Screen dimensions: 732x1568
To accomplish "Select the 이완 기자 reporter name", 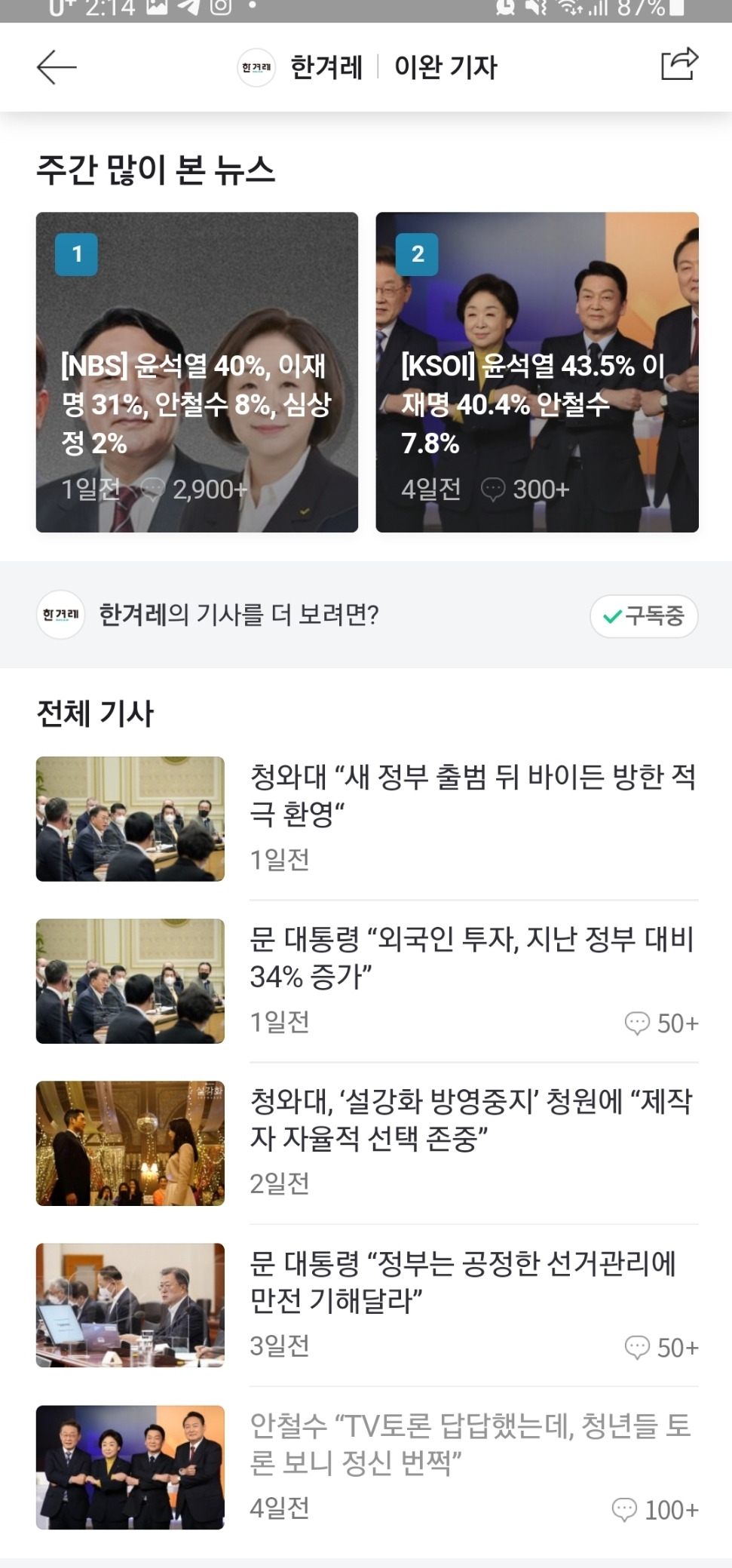I will [x=446, y=66].
